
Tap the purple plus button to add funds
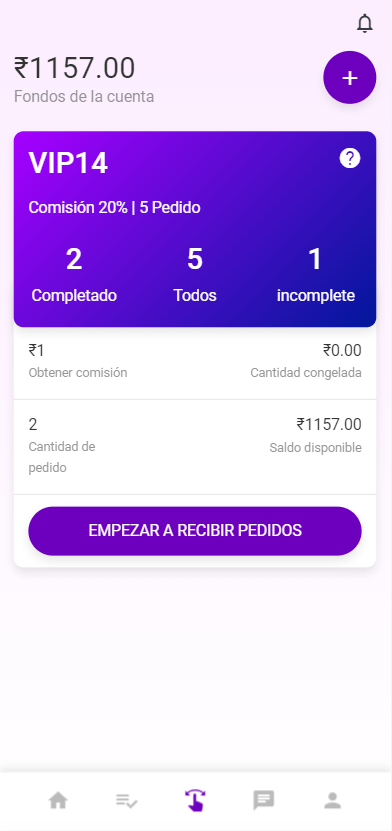350,77
